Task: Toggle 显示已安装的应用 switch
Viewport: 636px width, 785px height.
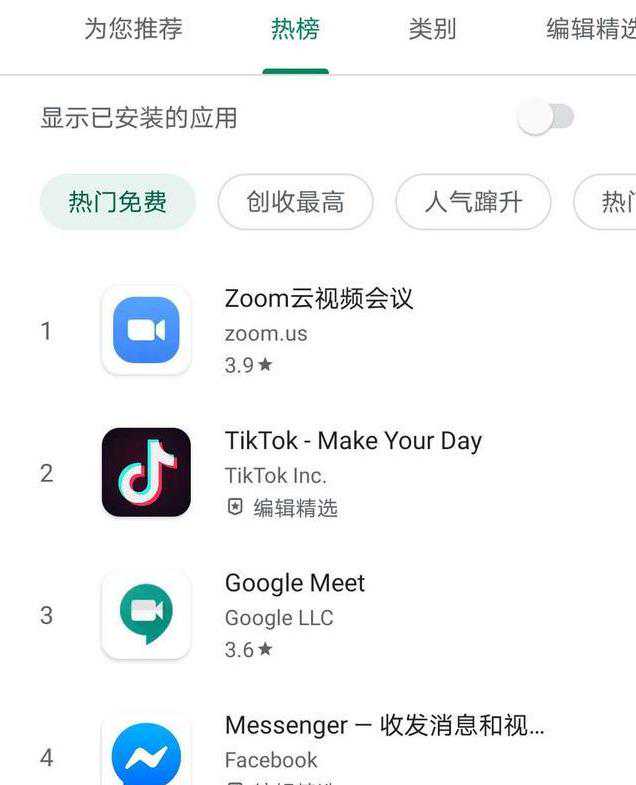Action: point(546,118)
